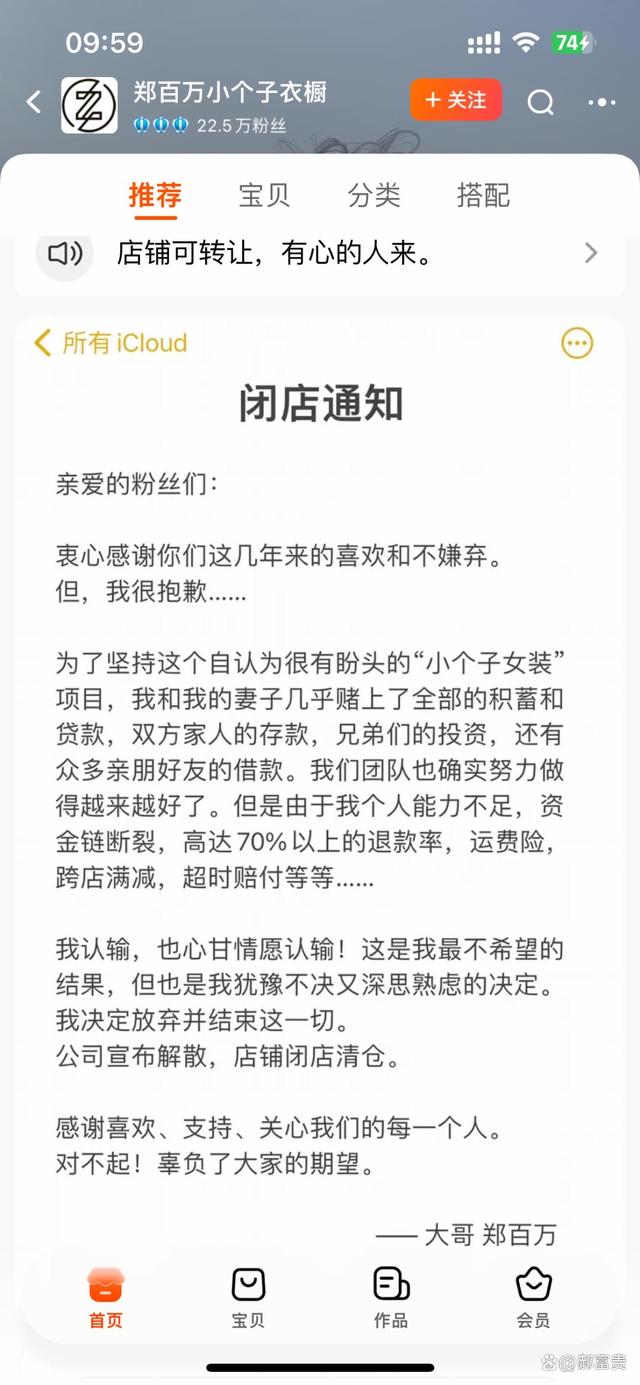
Task: Open the three-dot more options menu
Action: pyautogui.click(x=602, y=102)
